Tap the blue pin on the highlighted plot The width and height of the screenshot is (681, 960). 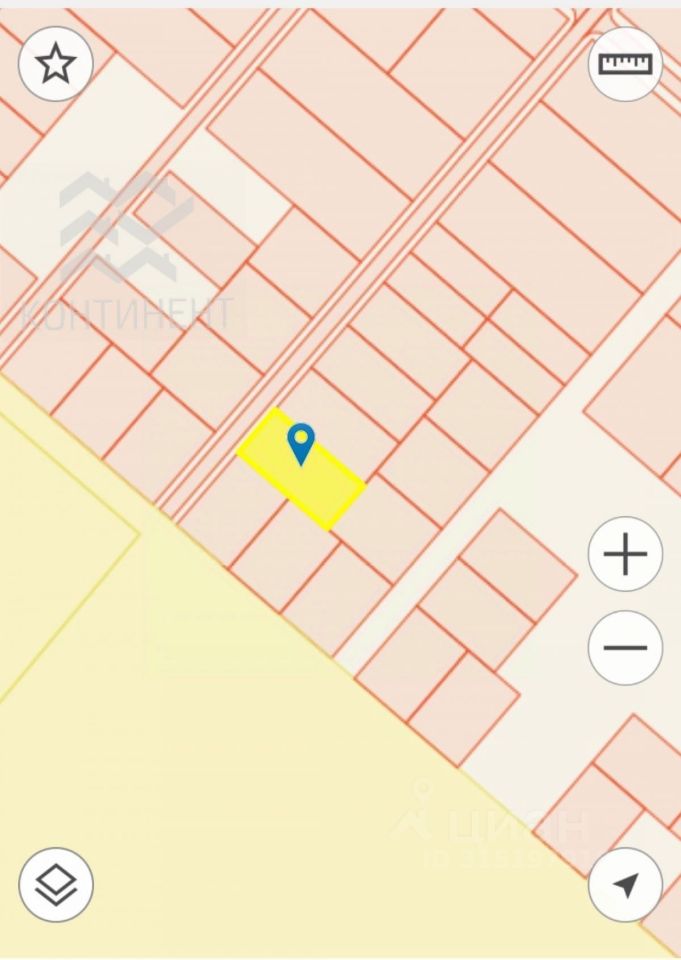pyautogui.click(x=300, y=442)
